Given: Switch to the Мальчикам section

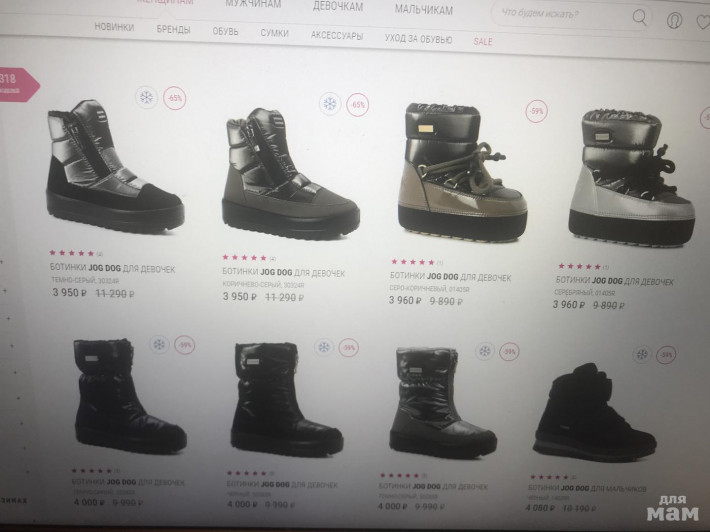Looking at the screenshot, I should (423, 10).
